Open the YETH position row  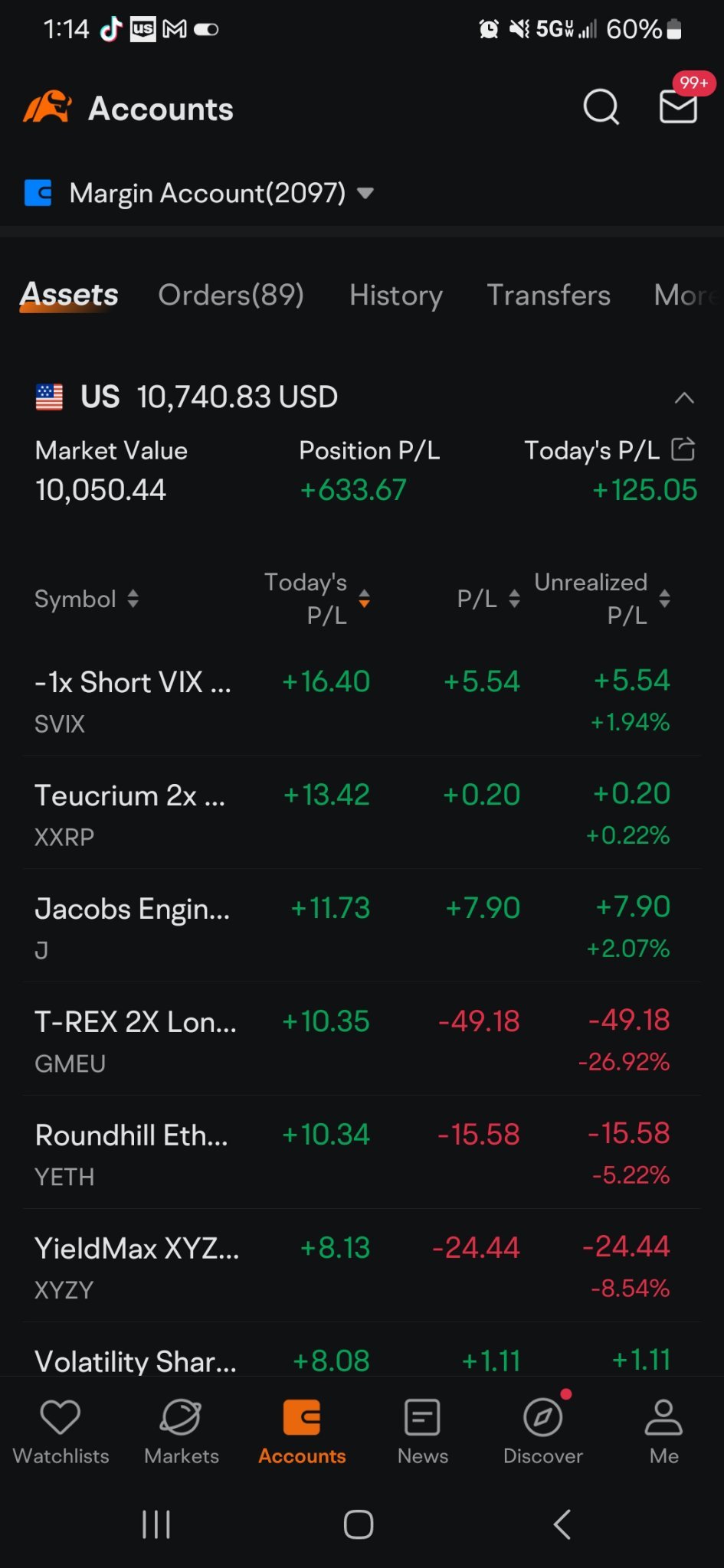tap(362, 1153)
